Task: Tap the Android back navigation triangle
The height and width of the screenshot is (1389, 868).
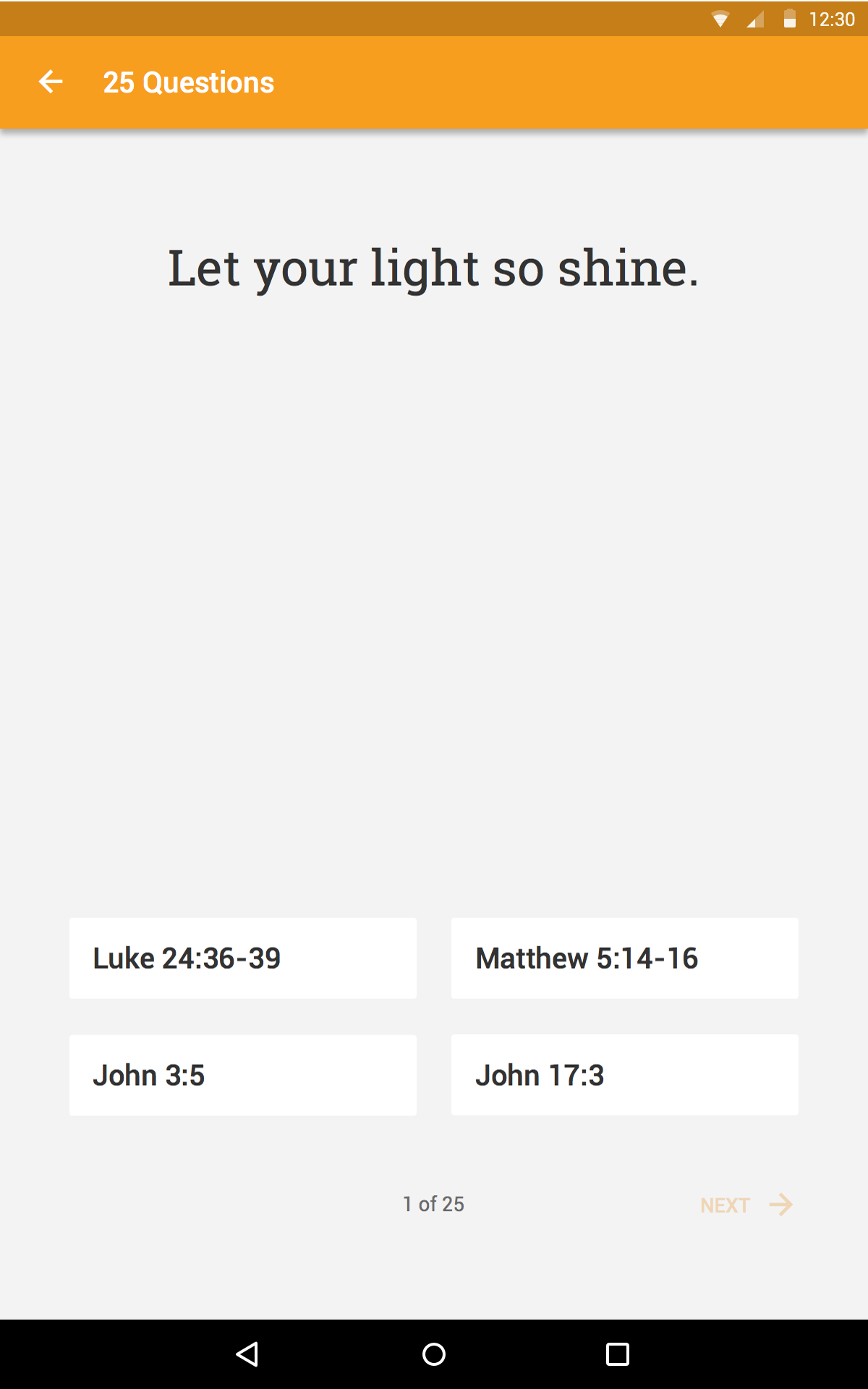Action: point(247,1354)
